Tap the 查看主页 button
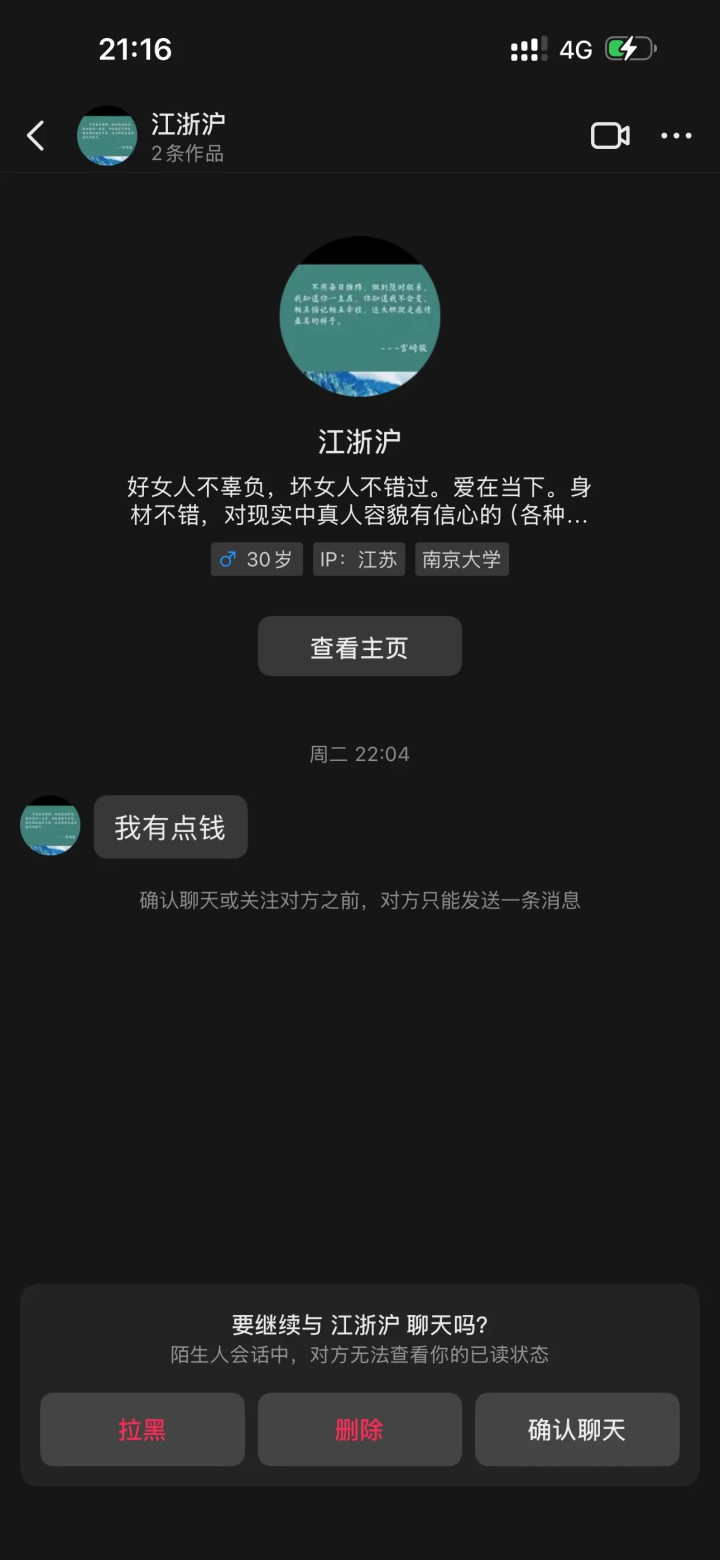 tap(360, 647)
